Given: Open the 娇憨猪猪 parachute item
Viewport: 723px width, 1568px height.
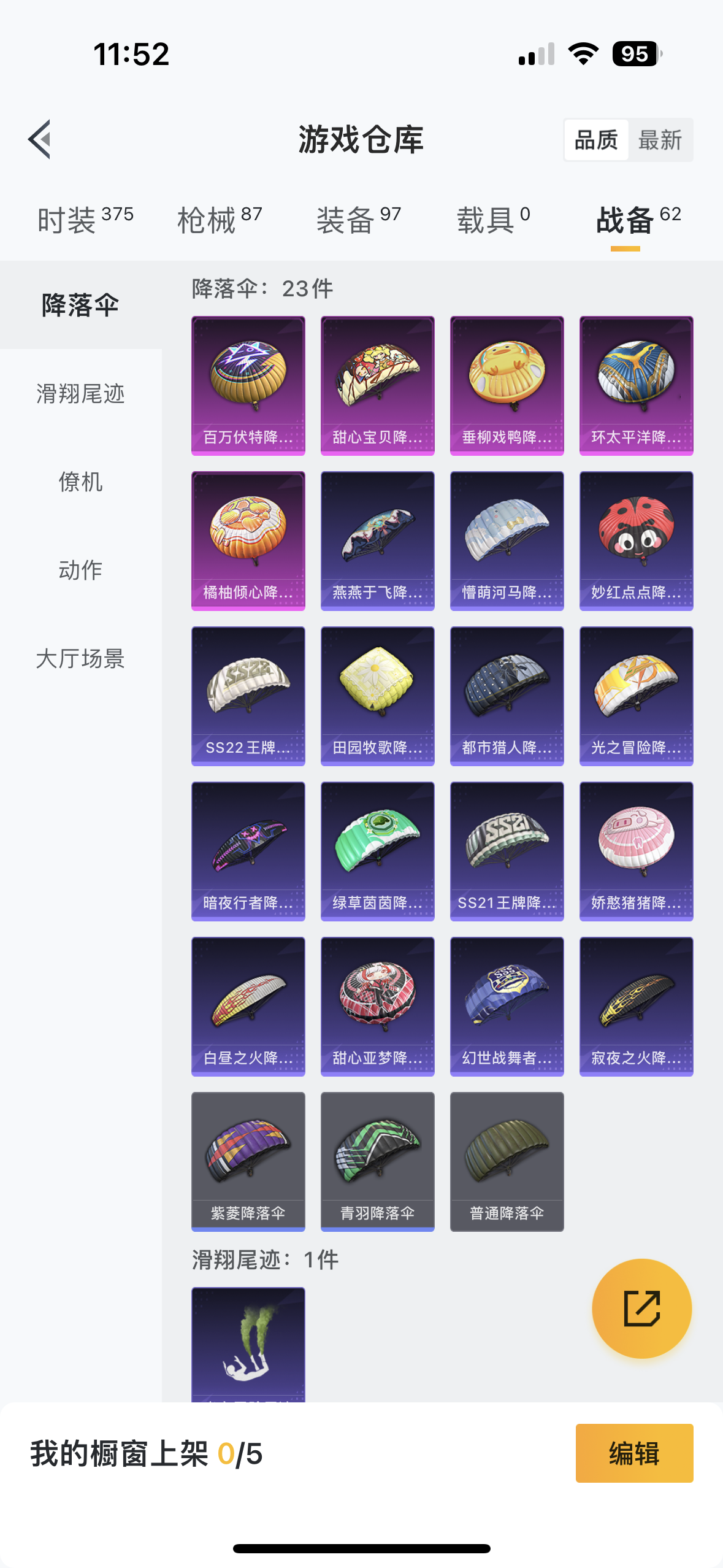Looking at the screenshot, I should coord(637,851).
